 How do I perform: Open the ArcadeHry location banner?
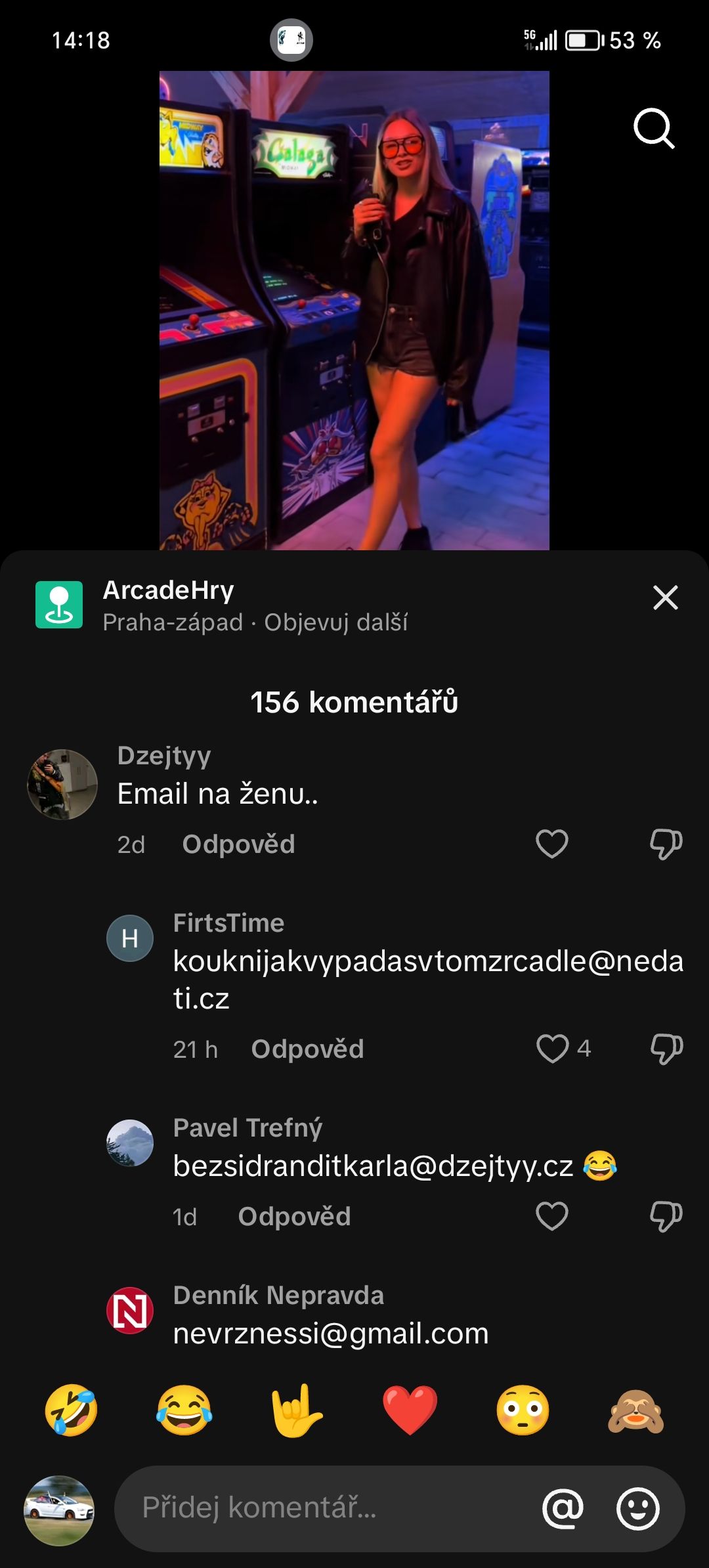[x=223, y=605]
